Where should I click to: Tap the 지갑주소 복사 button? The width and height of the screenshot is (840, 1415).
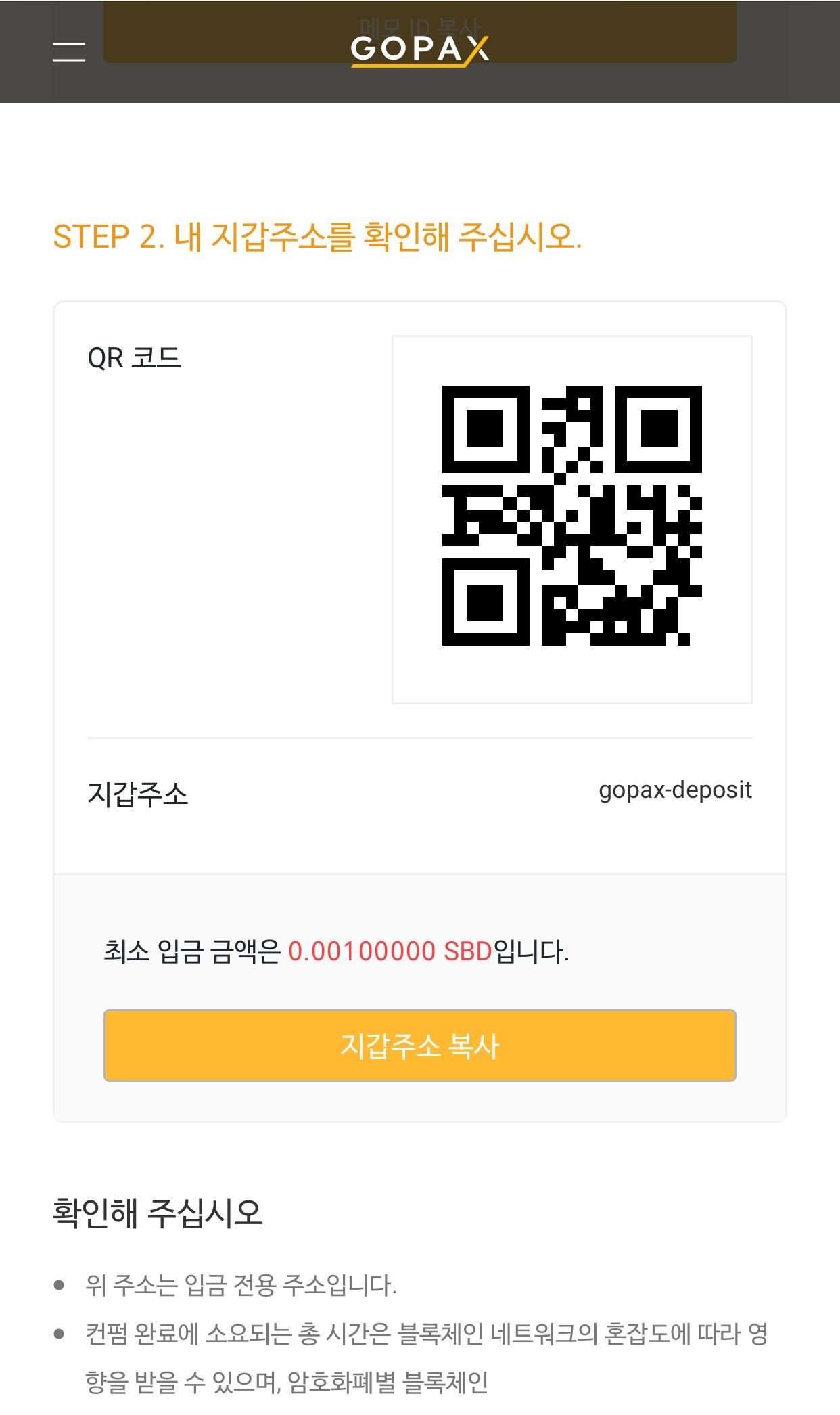pos(419,1045)
